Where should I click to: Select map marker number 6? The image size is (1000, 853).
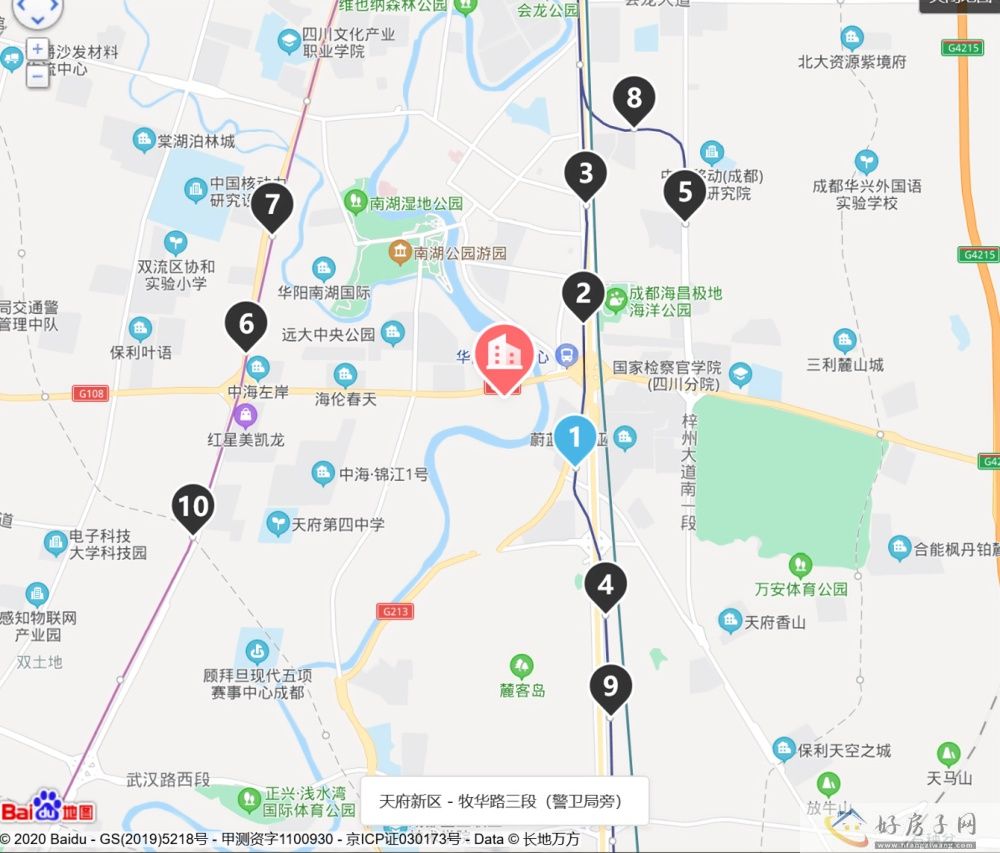pyautogui.click(x=246, y=323)
